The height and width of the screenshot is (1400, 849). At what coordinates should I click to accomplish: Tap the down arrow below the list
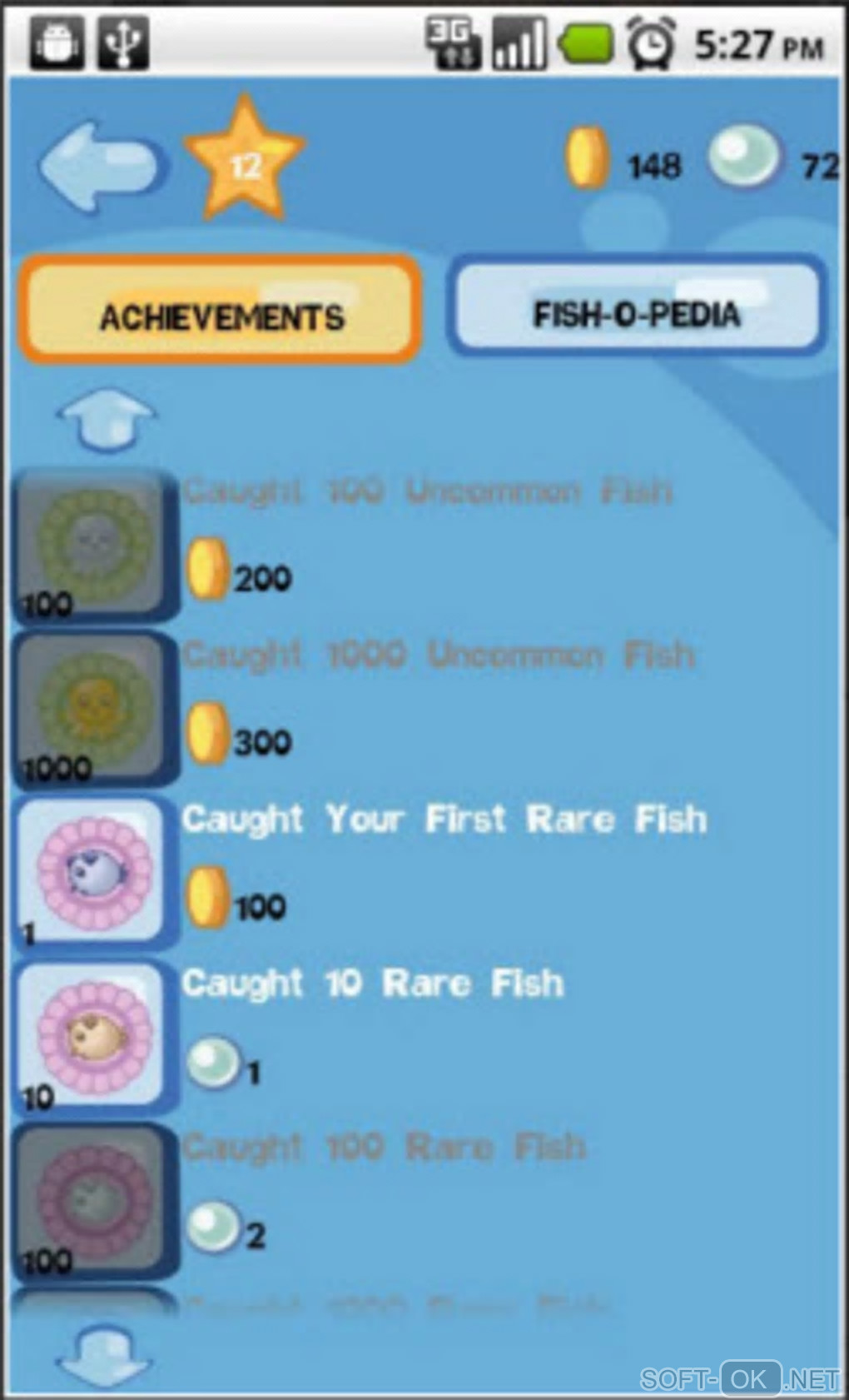pos(106,1356)
